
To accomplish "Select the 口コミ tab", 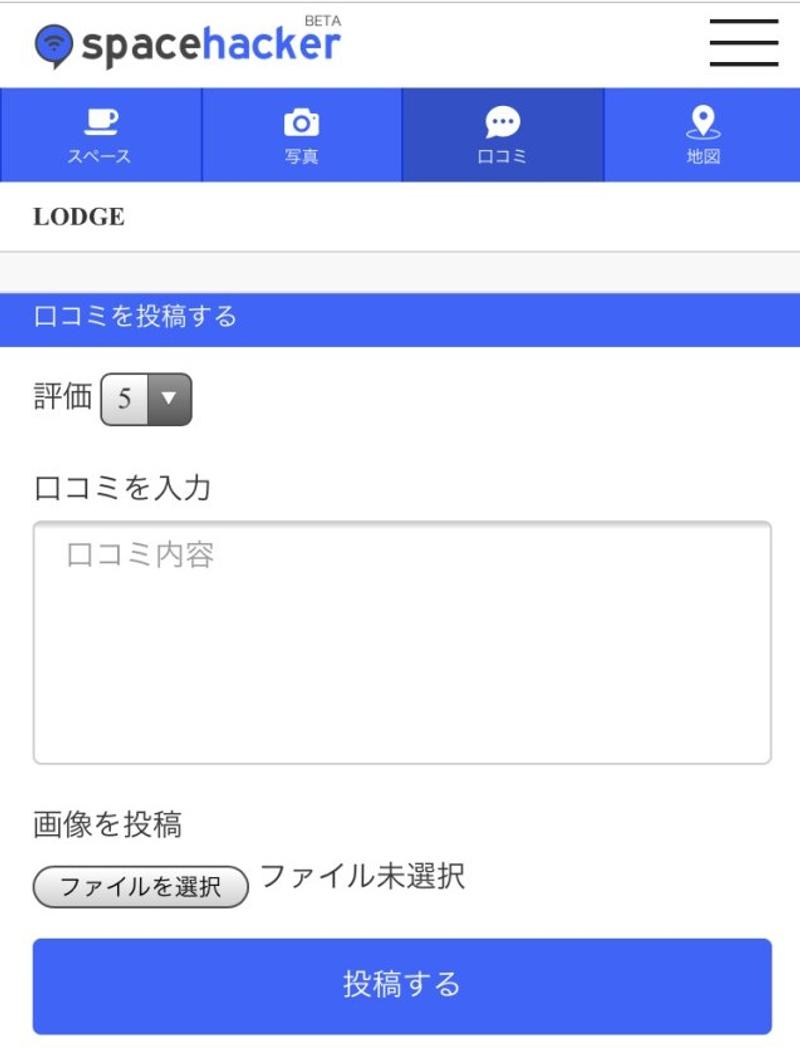I will coord(503,136).
